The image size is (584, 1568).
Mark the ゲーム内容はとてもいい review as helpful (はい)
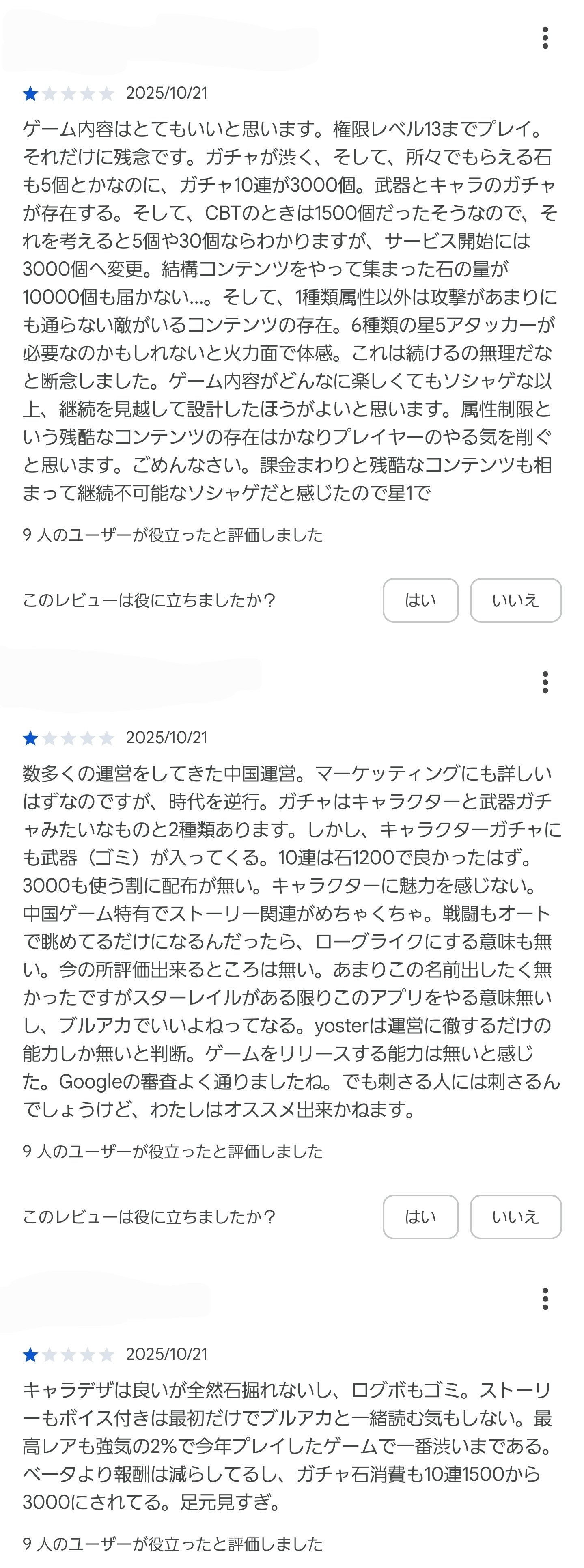click(x=420, y=600)
